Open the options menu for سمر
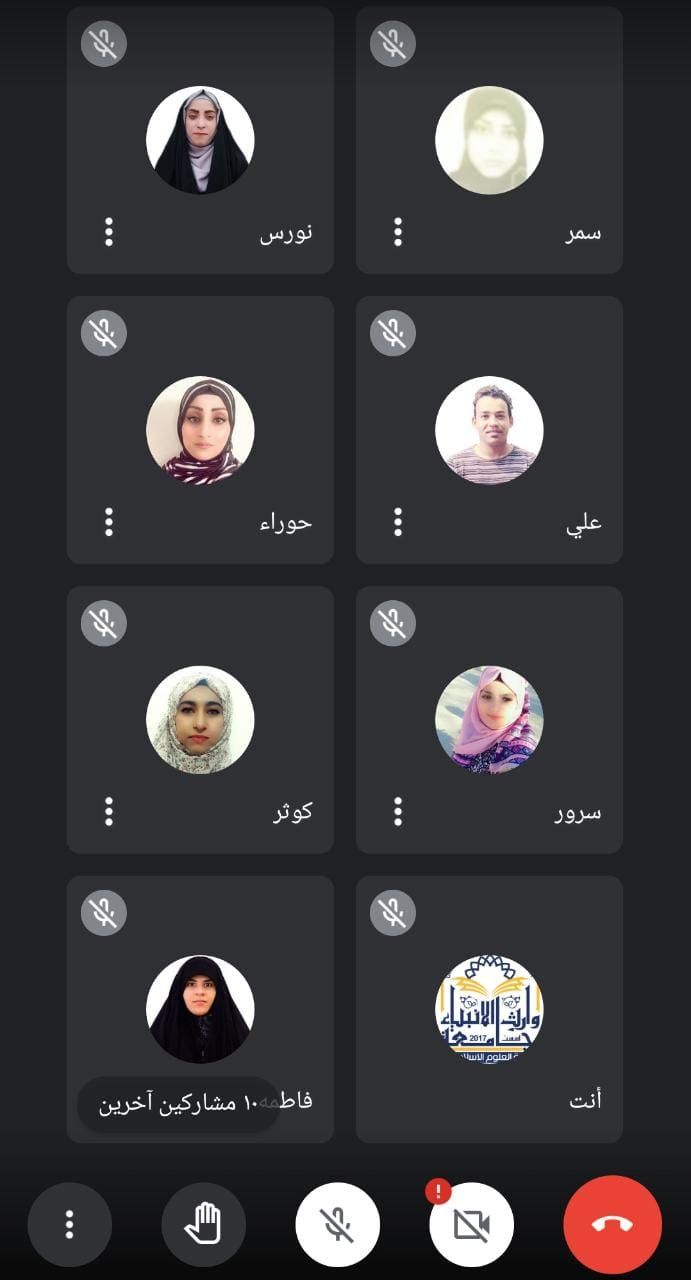 pyautogui.click(x=398, y=232)
